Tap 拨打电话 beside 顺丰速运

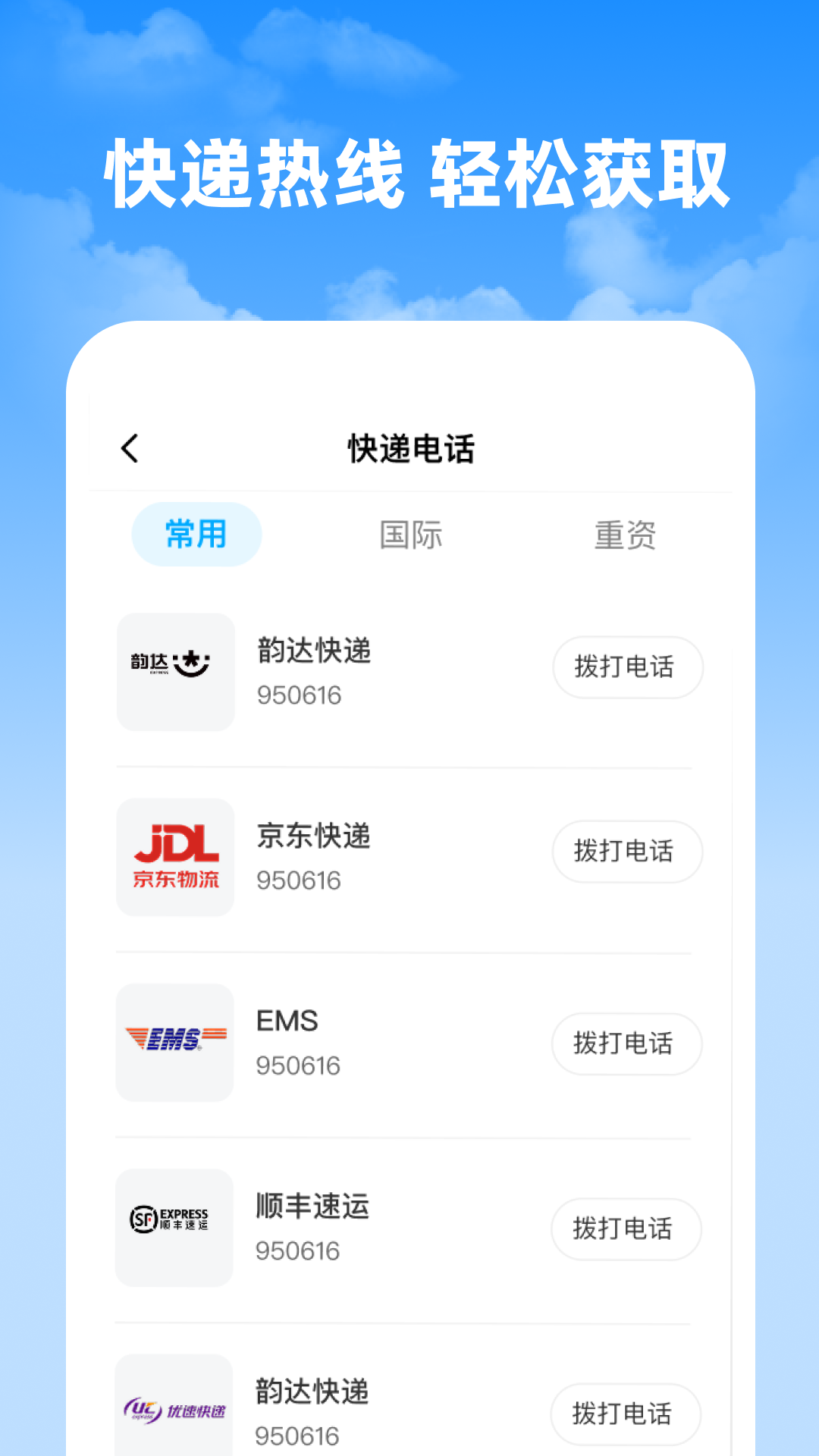(627, 1229)
